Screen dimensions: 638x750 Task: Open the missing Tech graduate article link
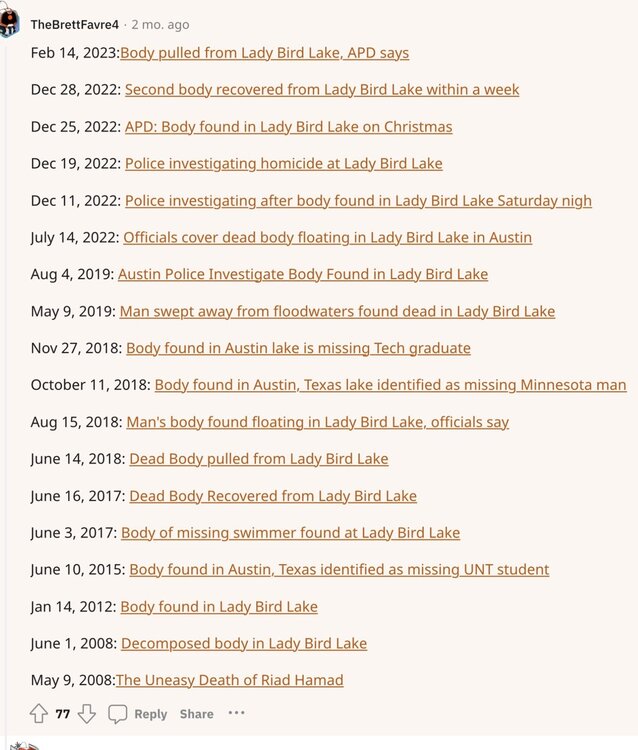298,348
